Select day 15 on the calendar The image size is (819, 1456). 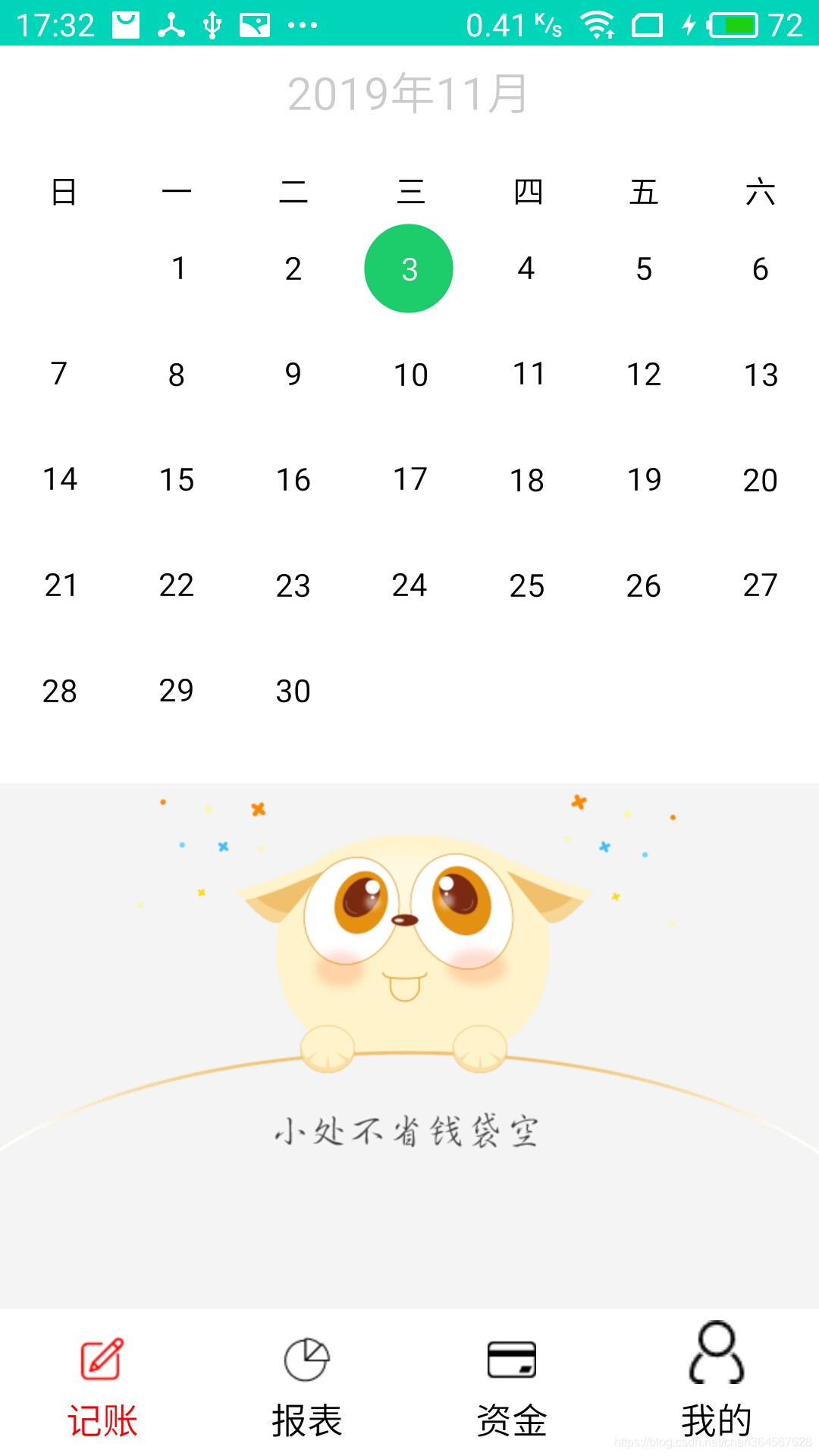tap(177, 480)
